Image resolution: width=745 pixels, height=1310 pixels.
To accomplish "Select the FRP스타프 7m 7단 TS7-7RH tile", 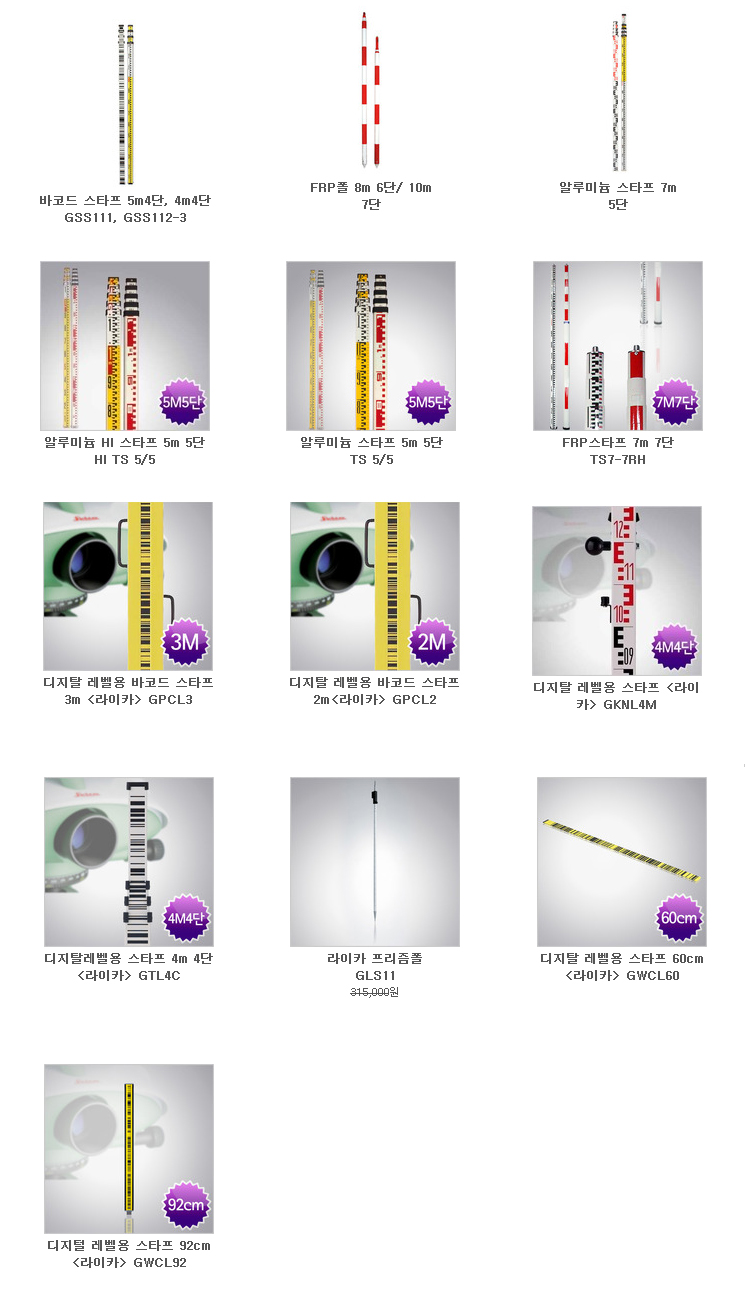I will tap(617, 346).
